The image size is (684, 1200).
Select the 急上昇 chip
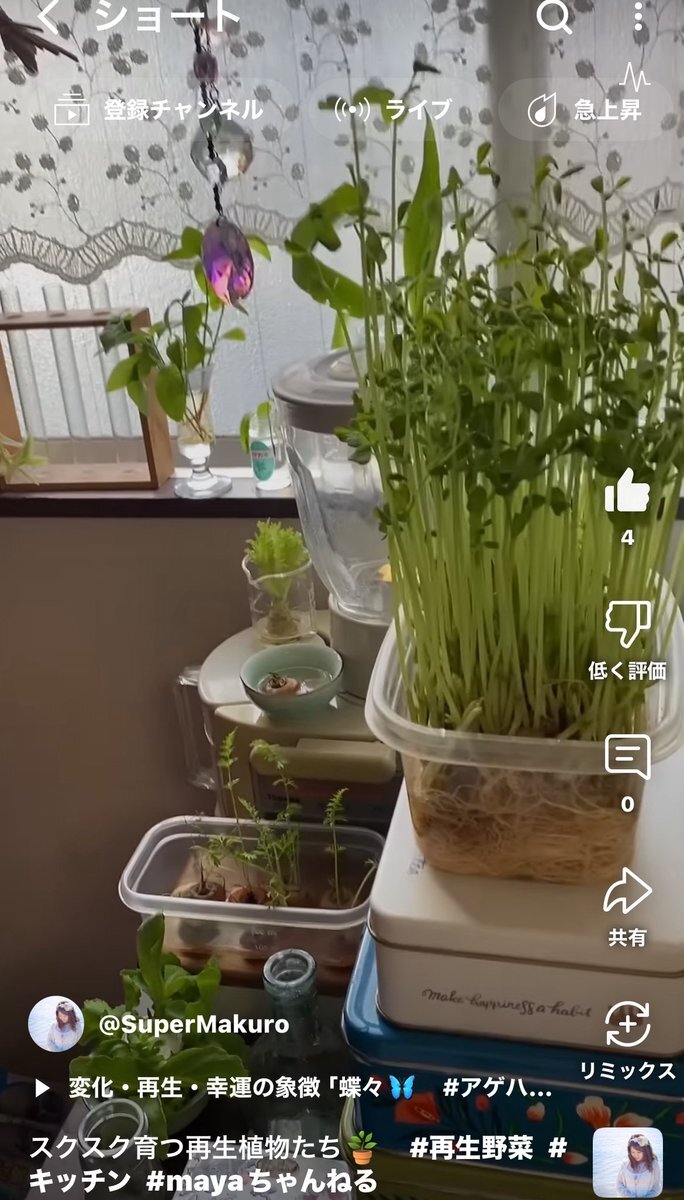tap(586, 110)
